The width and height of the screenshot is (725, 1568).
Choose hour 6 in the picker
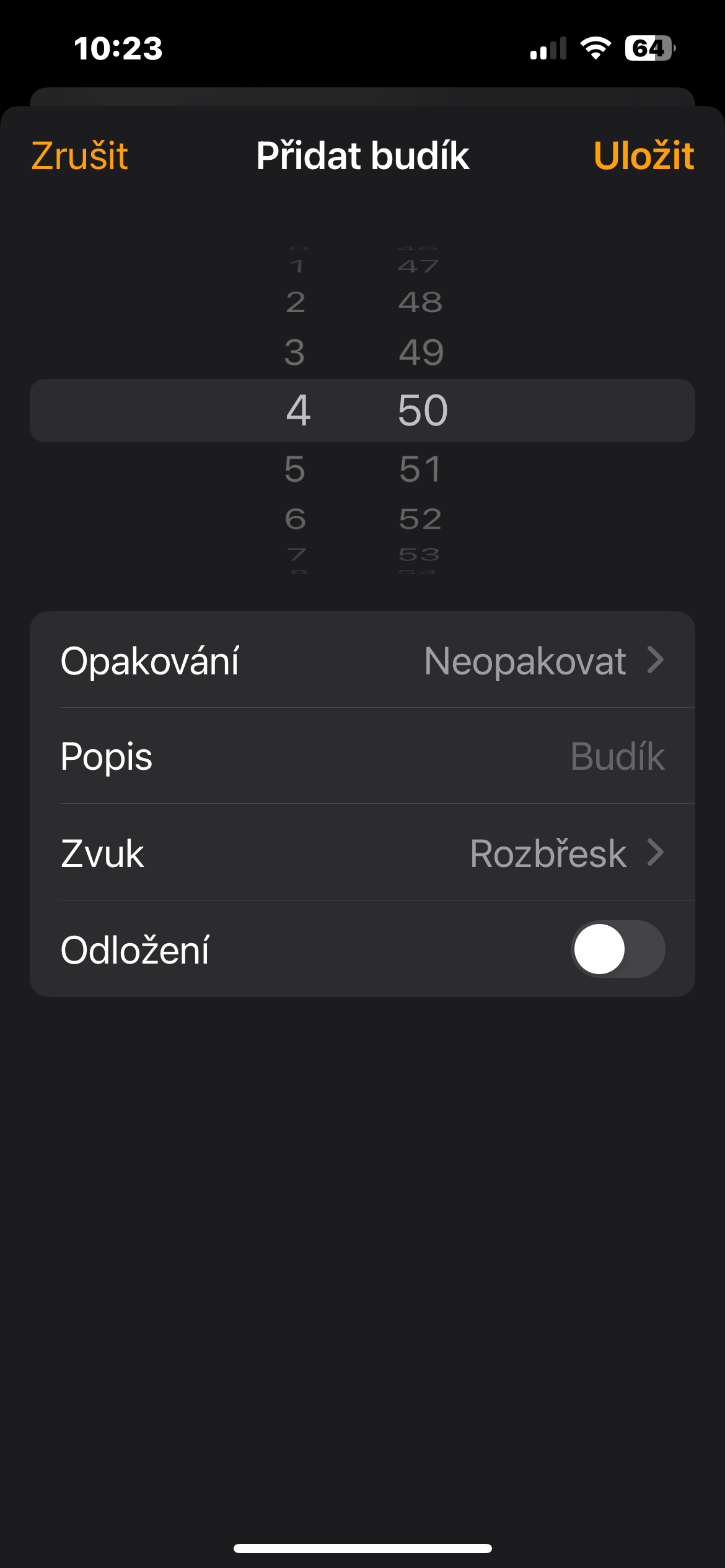pos(296,519)
